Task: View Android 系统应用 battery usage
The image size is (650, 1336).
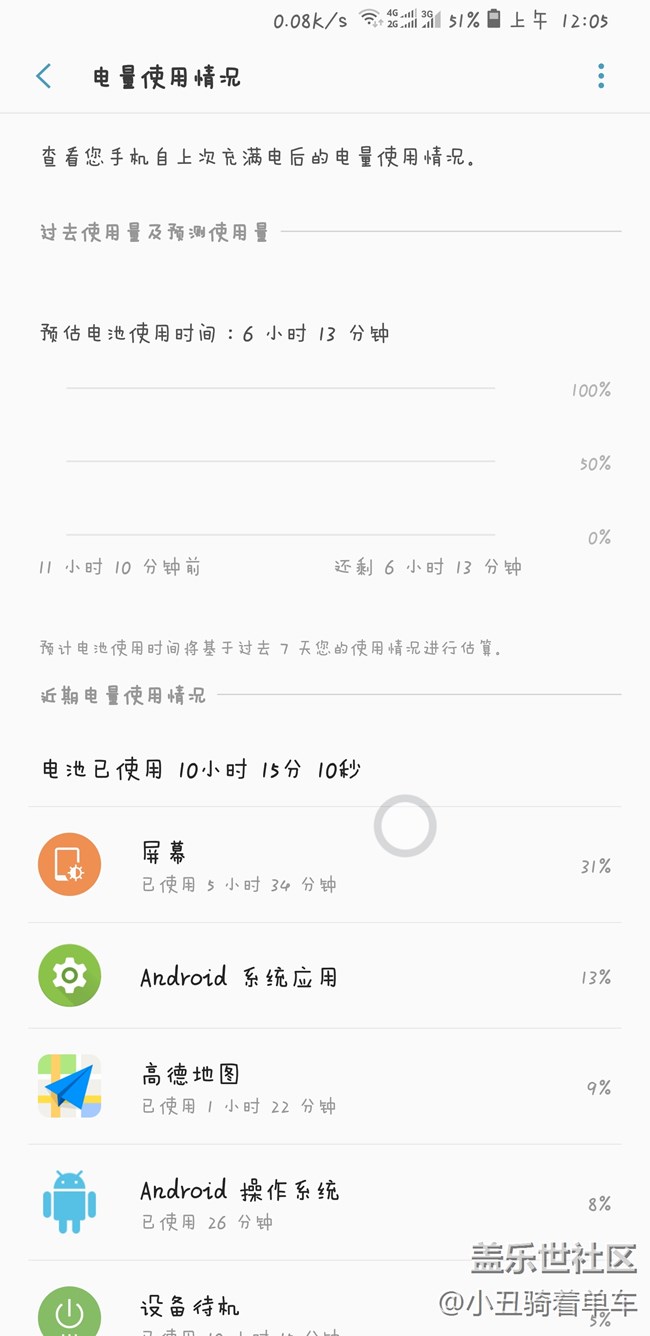Action: click(x=325, y=976)
